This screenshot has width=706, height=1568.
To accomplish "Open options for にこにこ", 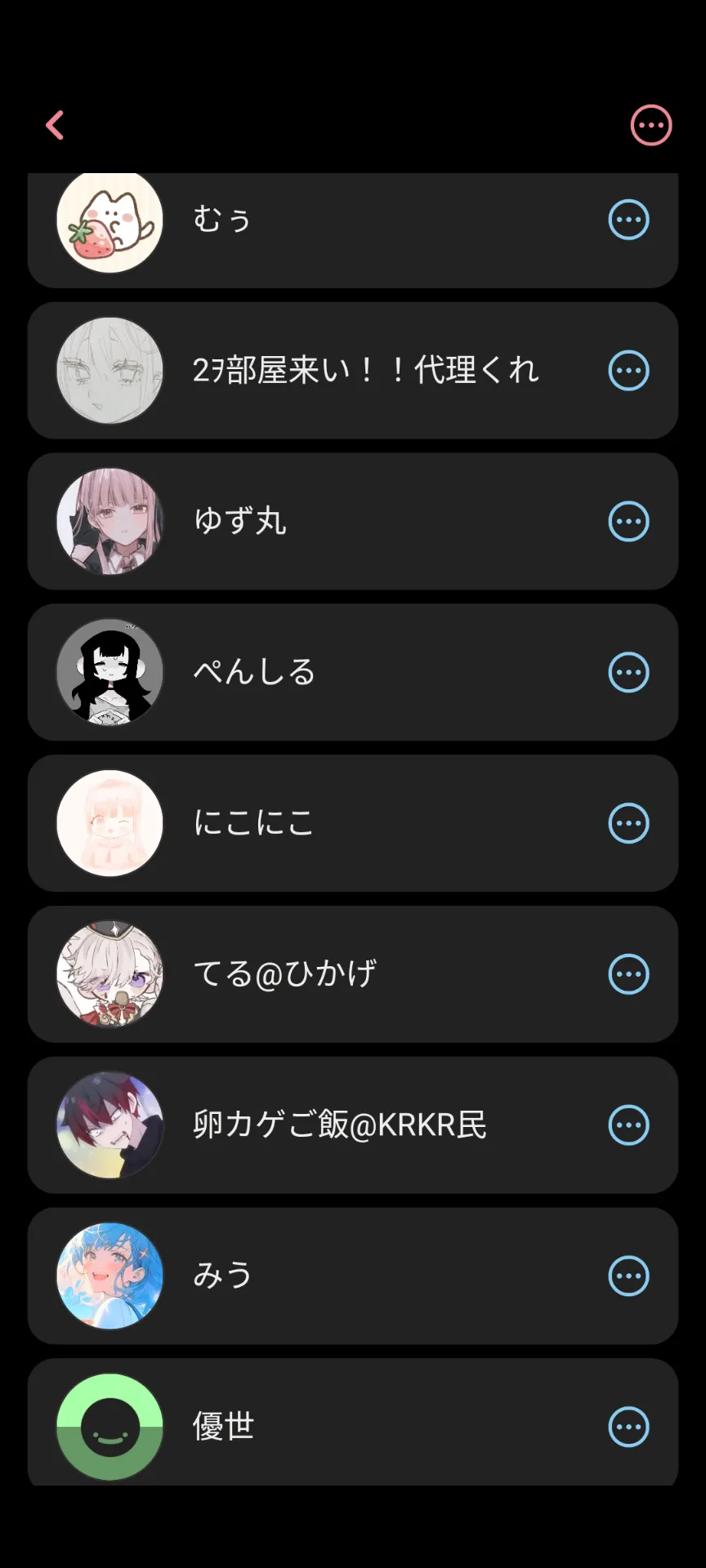I will 629,823.
